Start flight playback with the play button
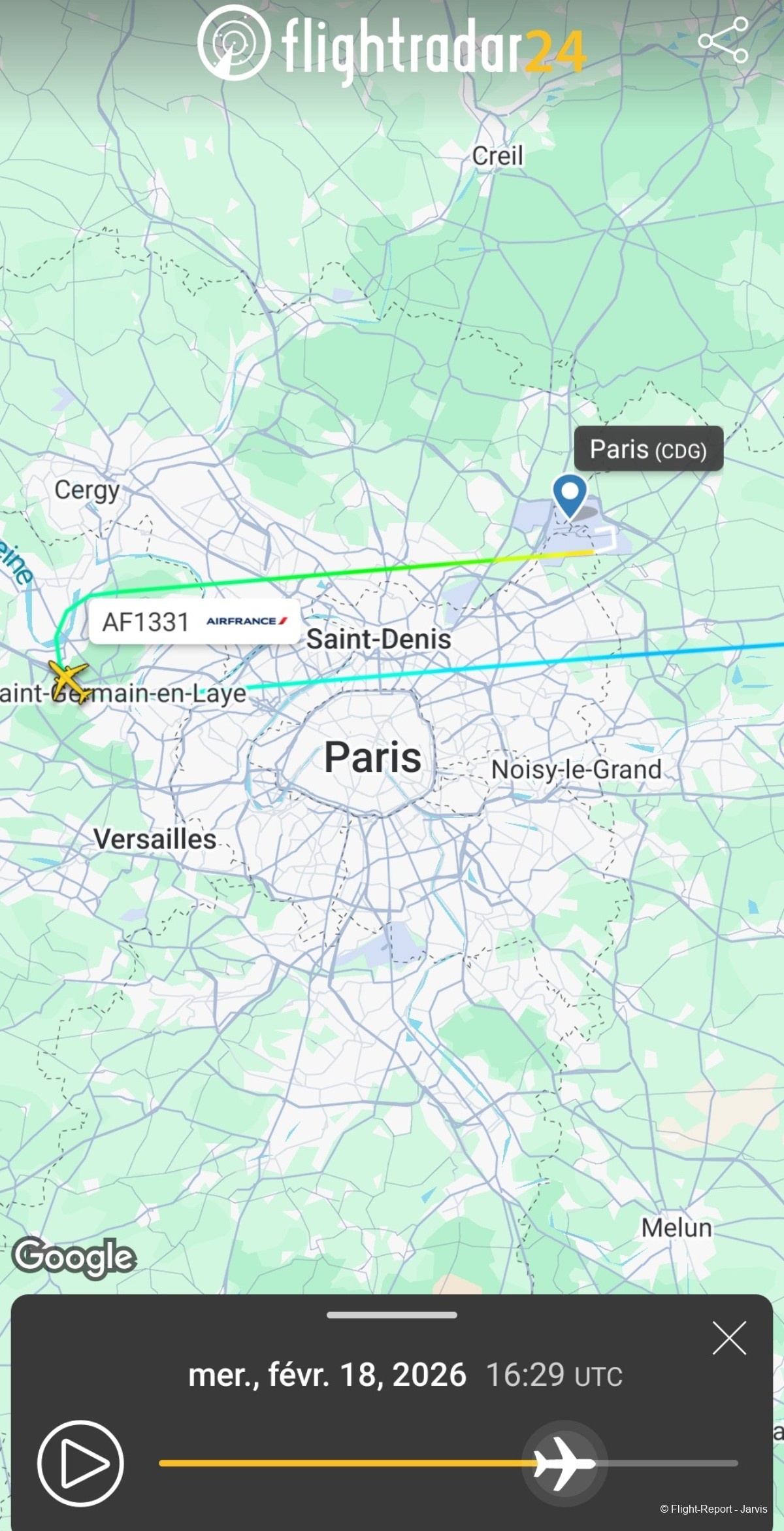784x1531 pixels. point(80,1463)
